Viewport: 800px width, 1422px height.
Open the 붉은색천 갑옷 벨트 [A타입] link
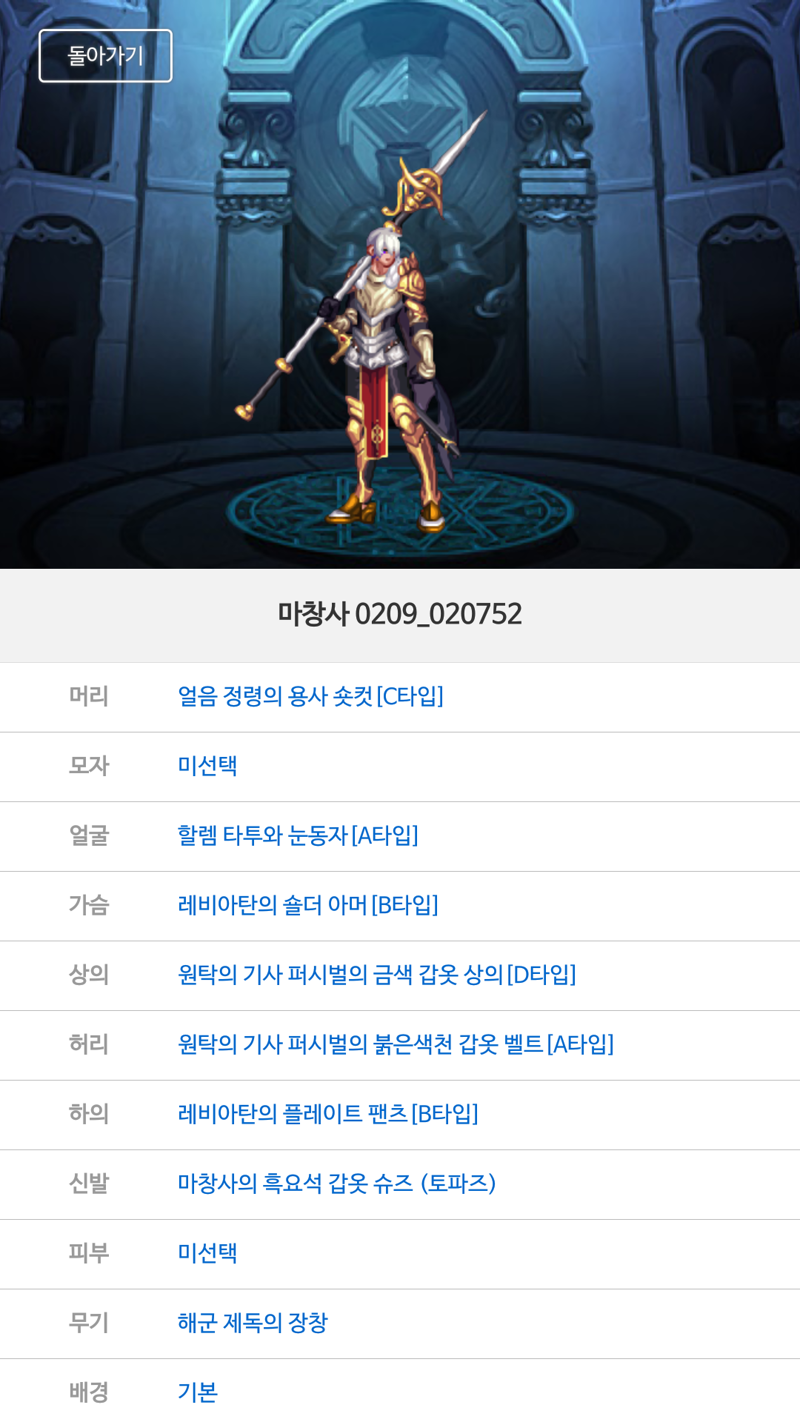[x=395, y=1044]
